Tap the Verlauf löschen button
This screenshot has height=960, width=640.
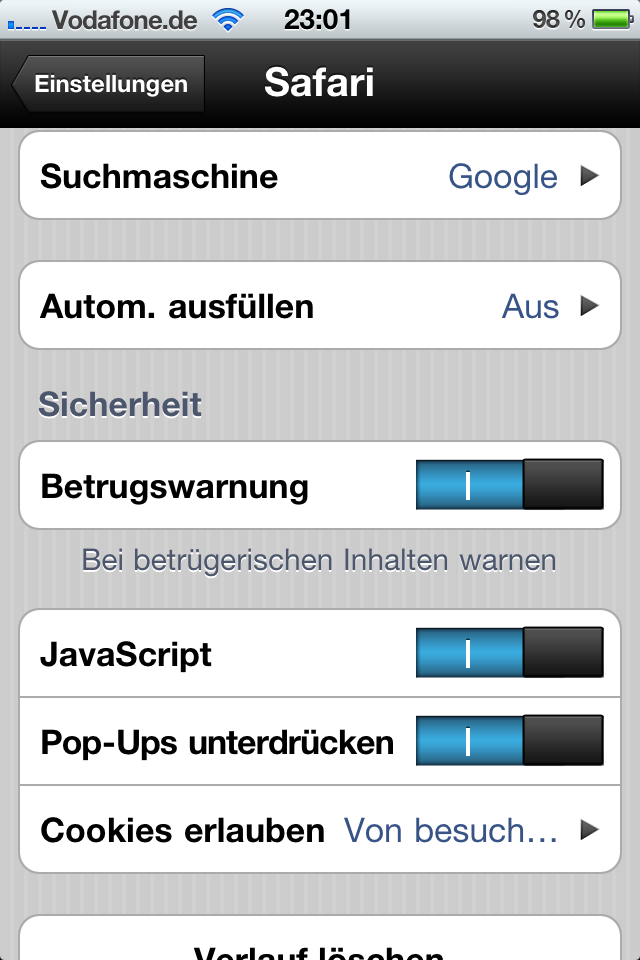(x=320, y=945)
